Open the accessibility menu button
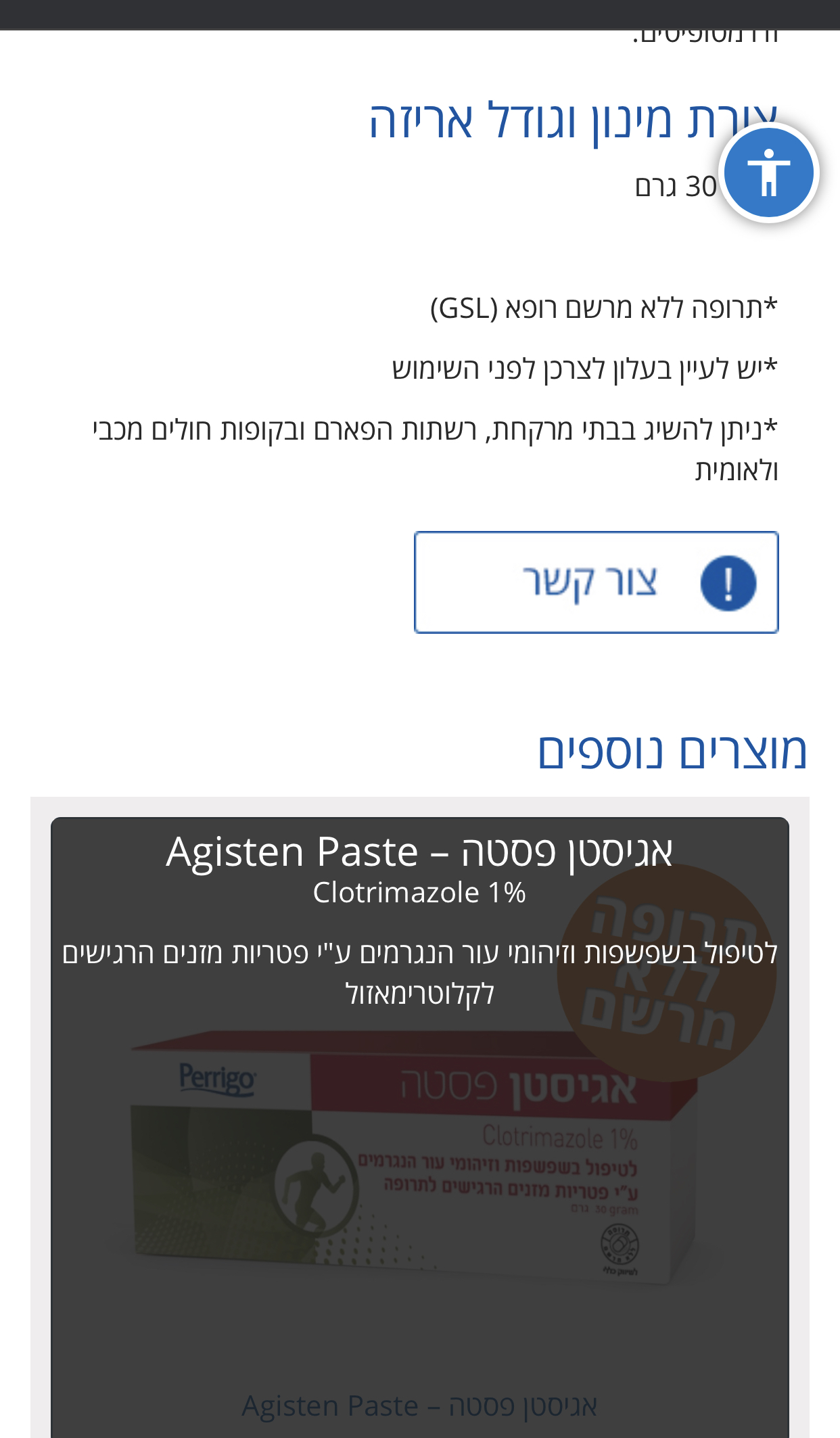Viewport: 840px width, 1438px height. tap(768, 173)
